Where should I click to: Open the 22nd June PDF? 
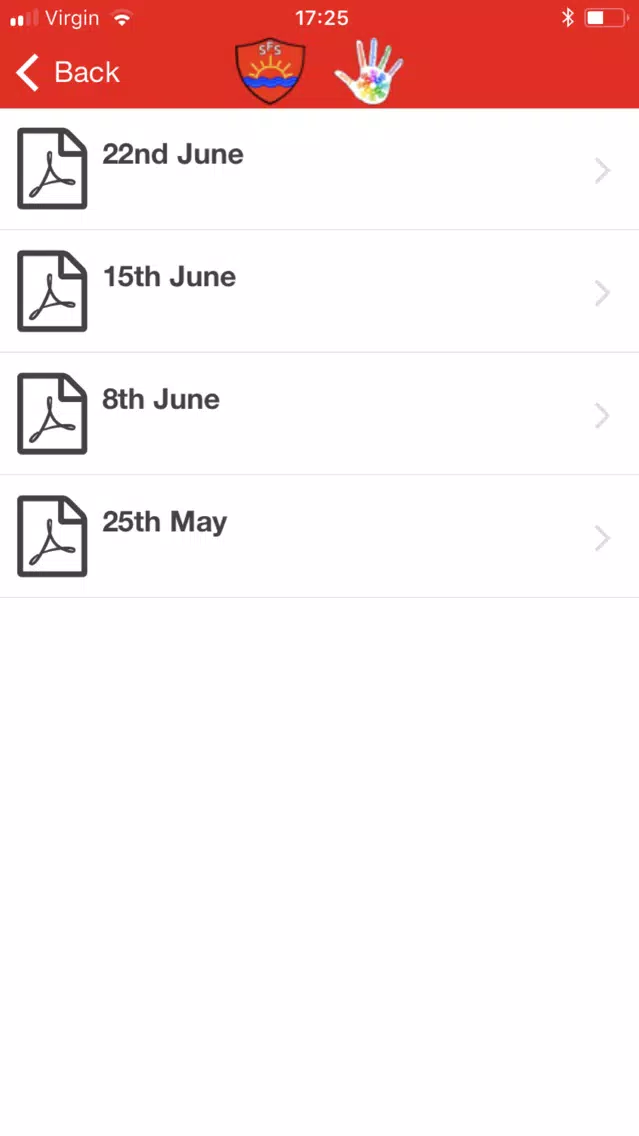coord(320,170)
